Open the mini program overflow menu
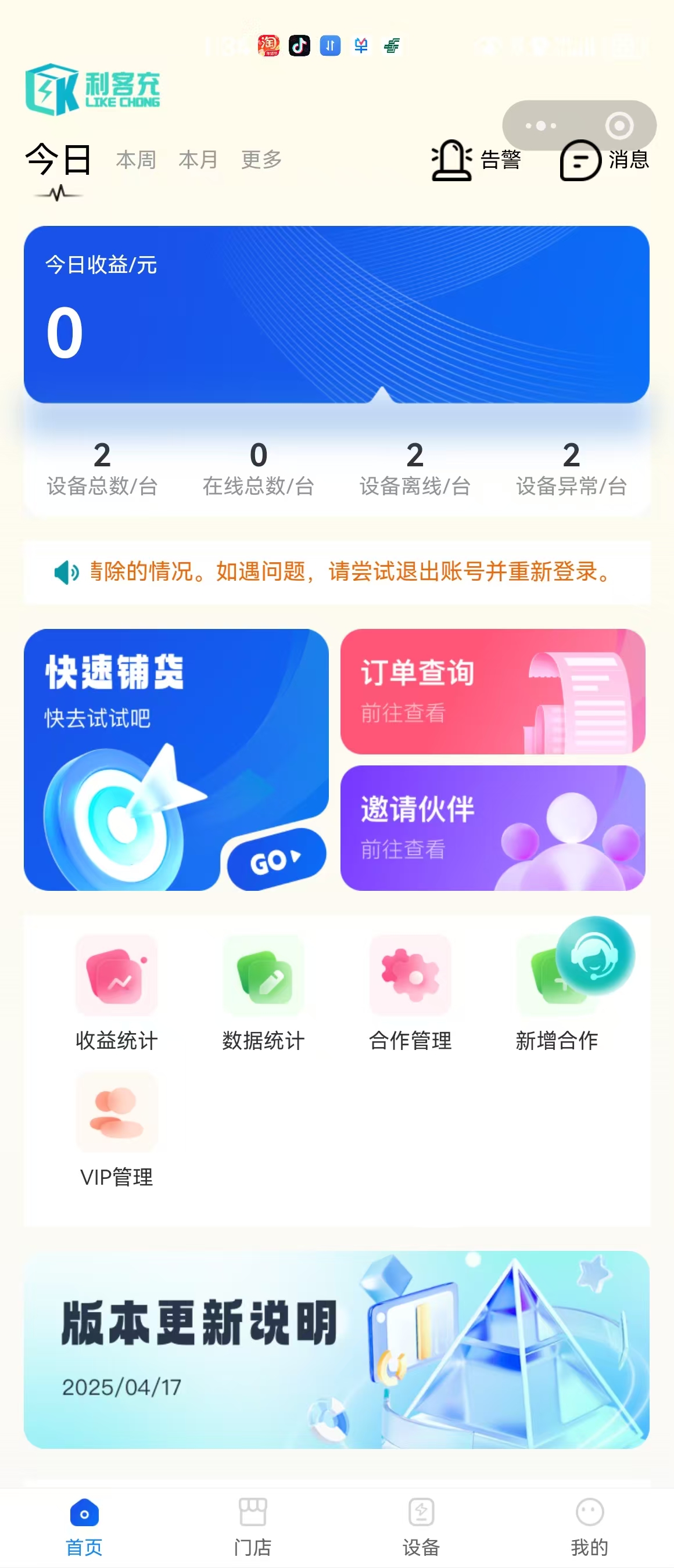 click(540, 126)
